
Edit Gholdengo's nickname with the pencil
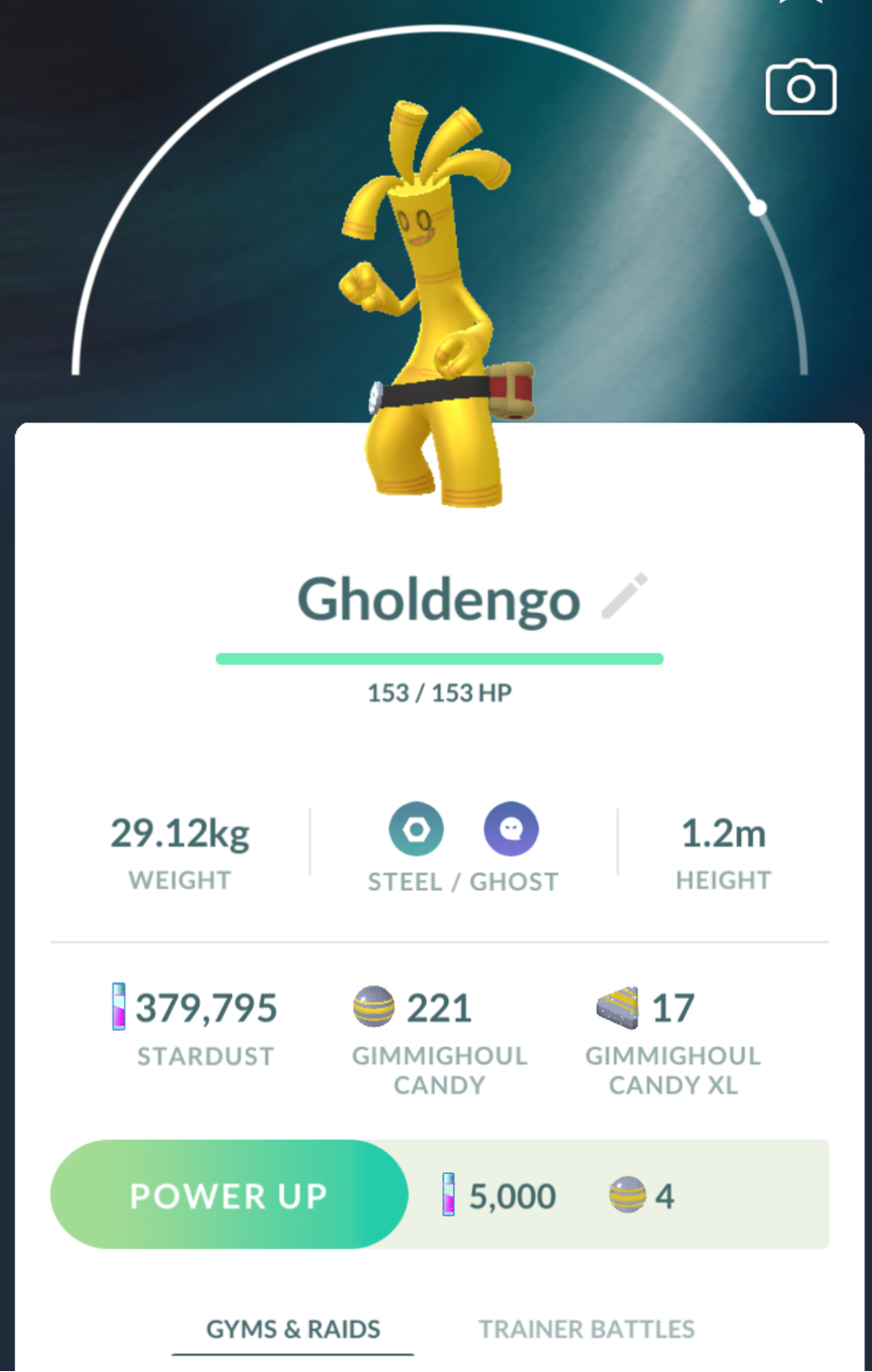point(626,596)
